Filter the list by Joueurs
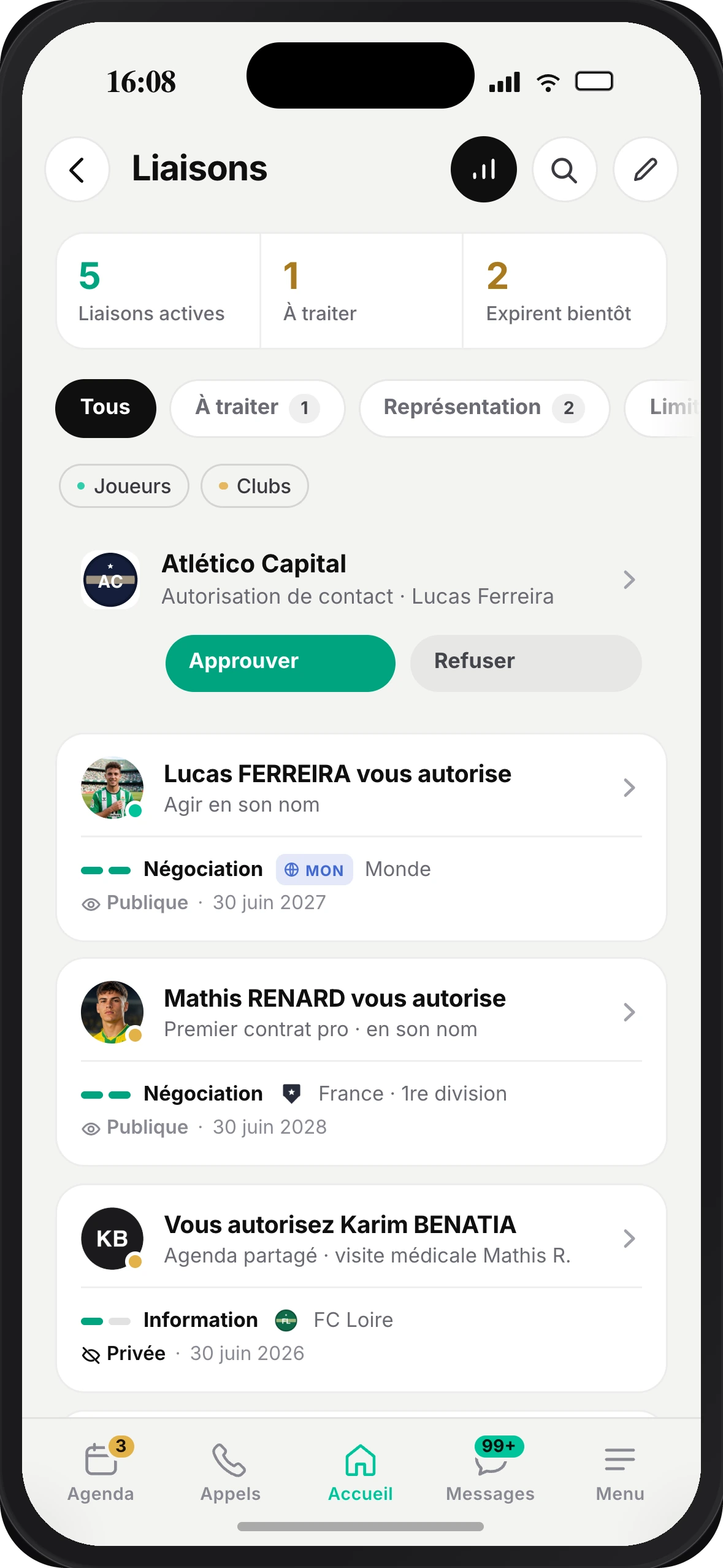The width and height of the screenshot is (723, 1568). [x=124, y=486]
